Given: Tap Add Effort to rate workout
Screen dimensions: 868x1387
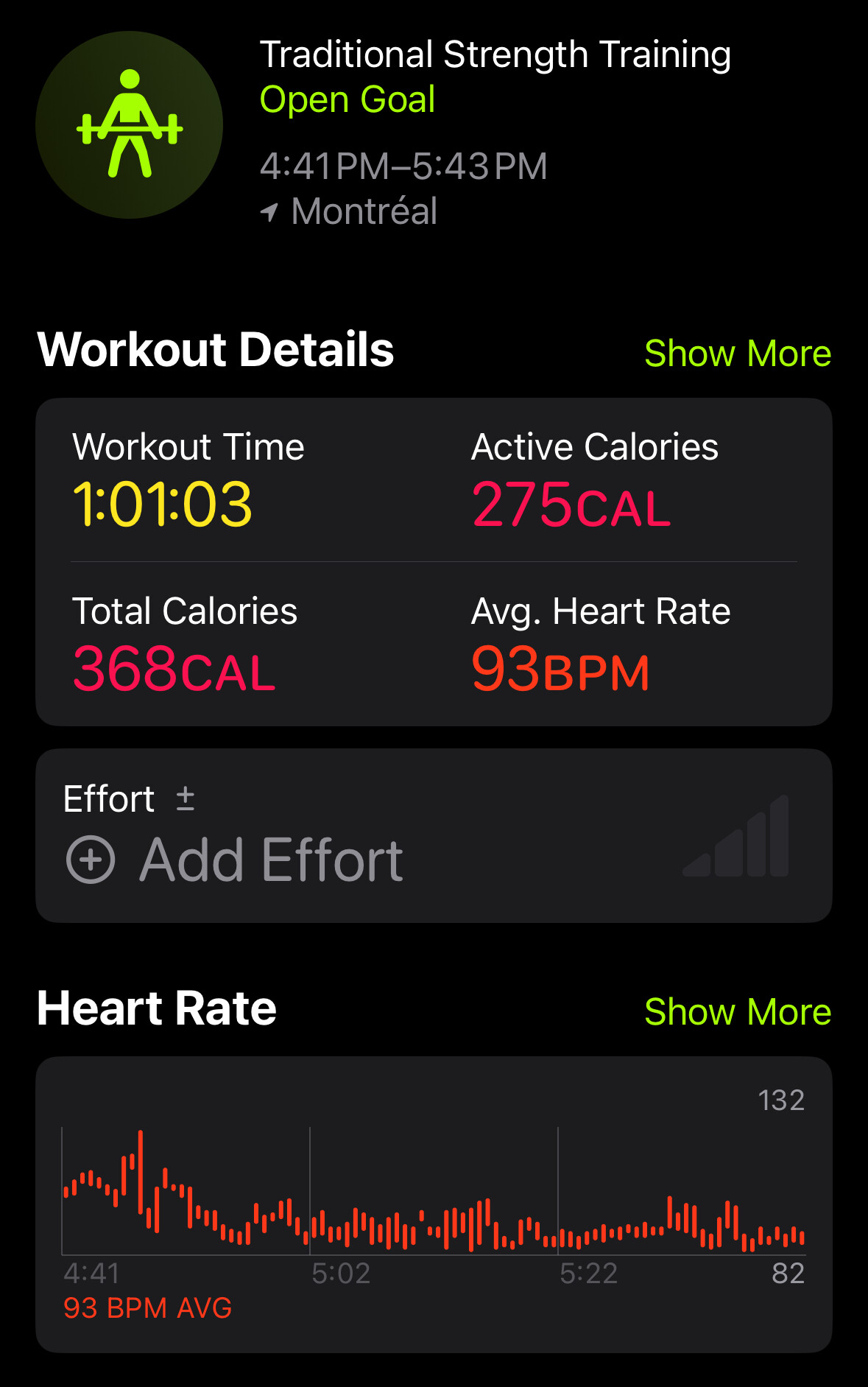Looking at the screenshot, I should point(236,860).
